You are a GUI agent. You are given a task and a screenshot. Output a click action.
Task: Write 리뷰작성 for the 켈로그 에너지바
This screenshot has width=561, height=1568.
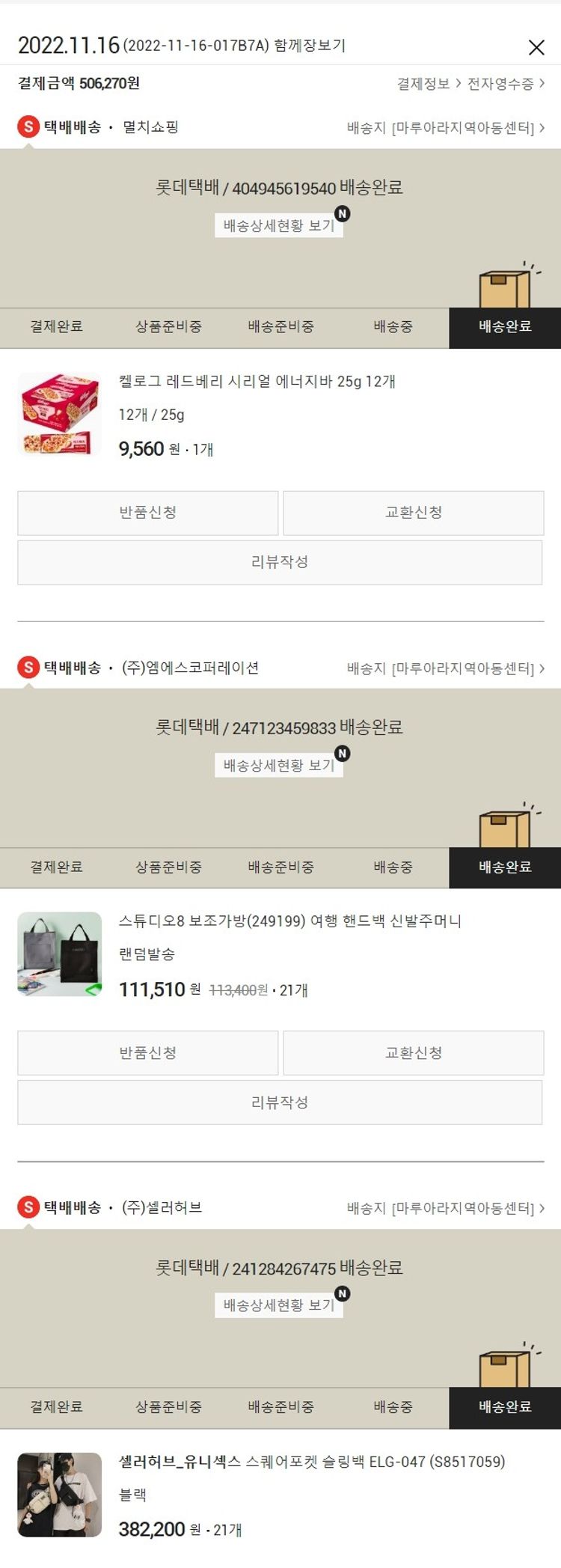(280, 562)
